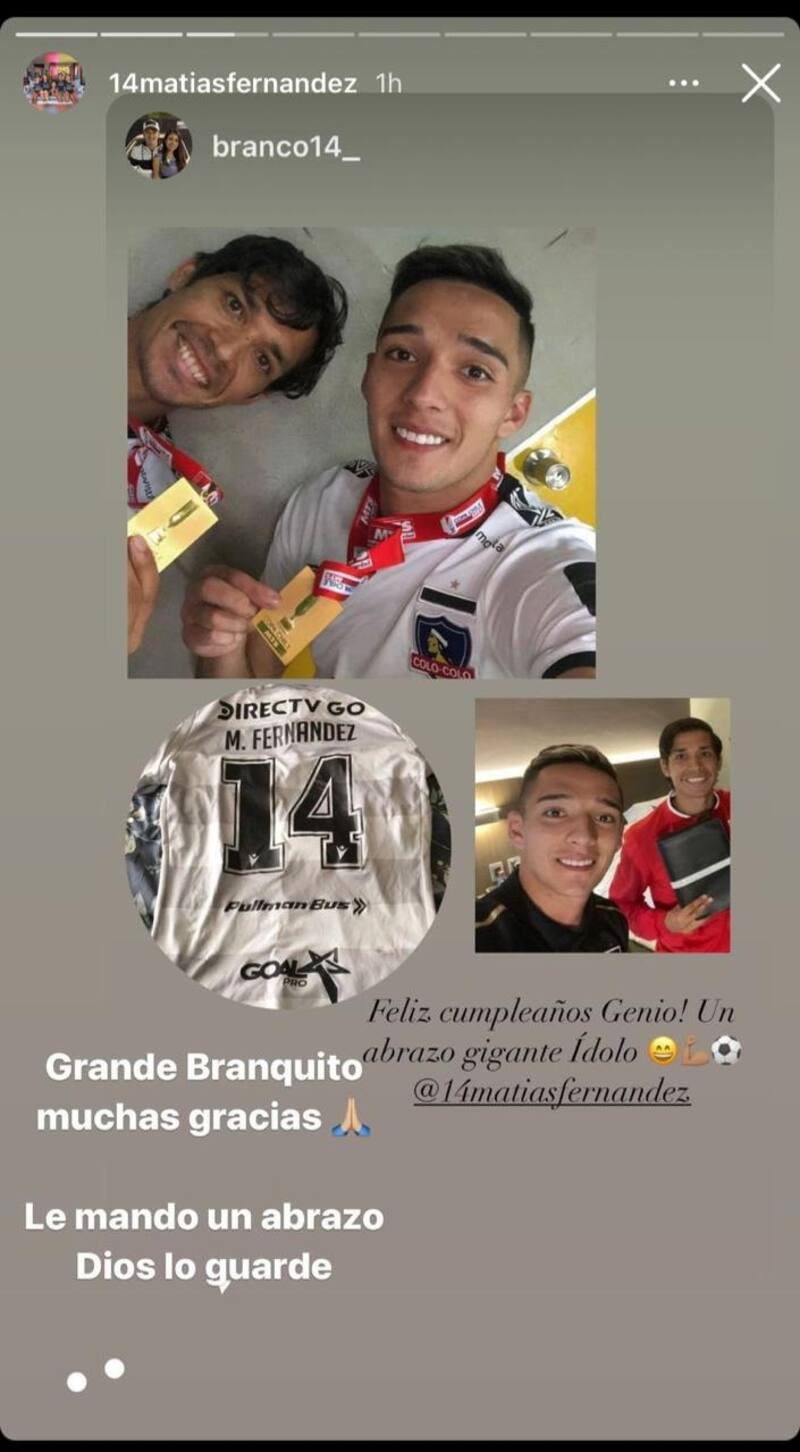The height and width of the screenshot is (1452, 800).
Task: Tap the 14matiasfernandez profile avatar
Action: pos(53,82)
